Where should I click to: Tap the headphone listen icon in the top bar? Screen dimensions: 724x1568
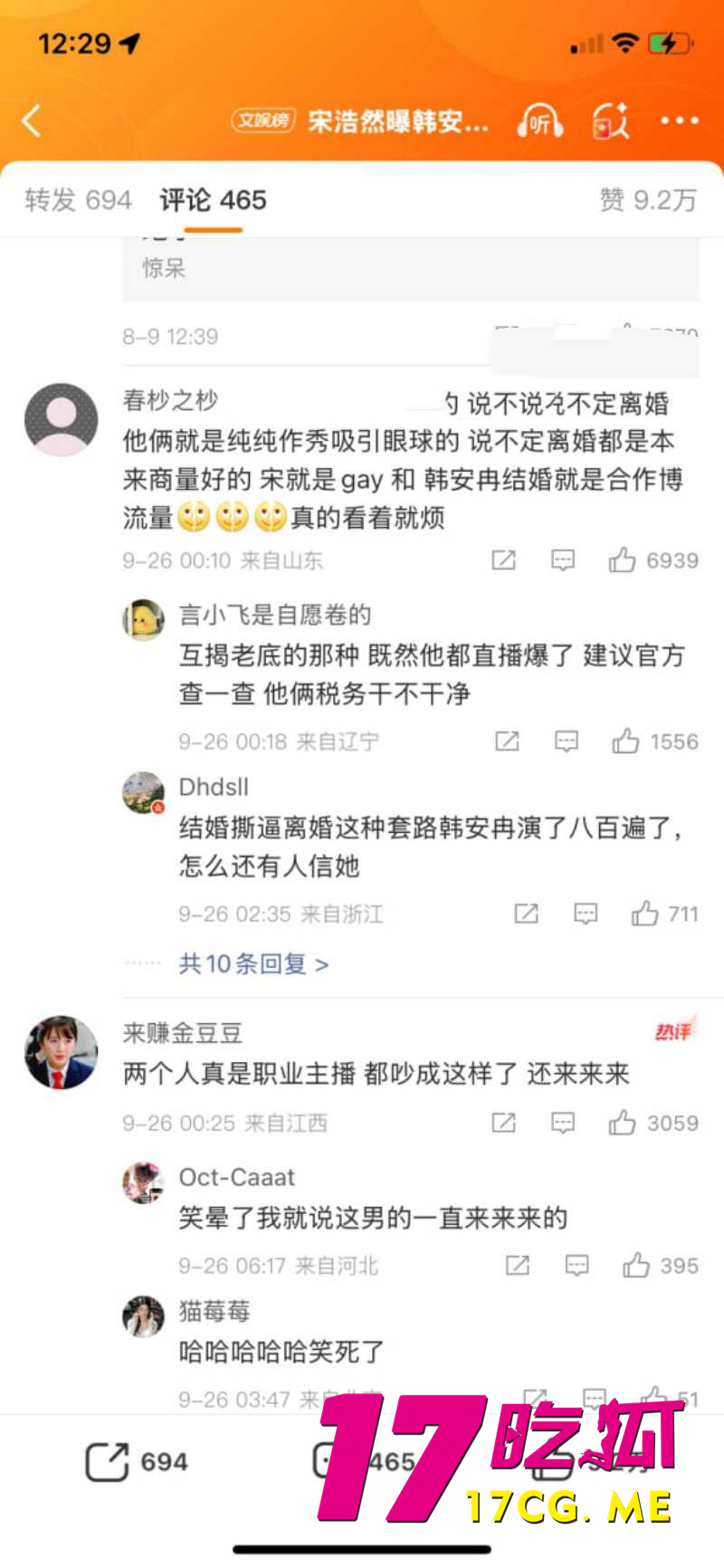538,120
